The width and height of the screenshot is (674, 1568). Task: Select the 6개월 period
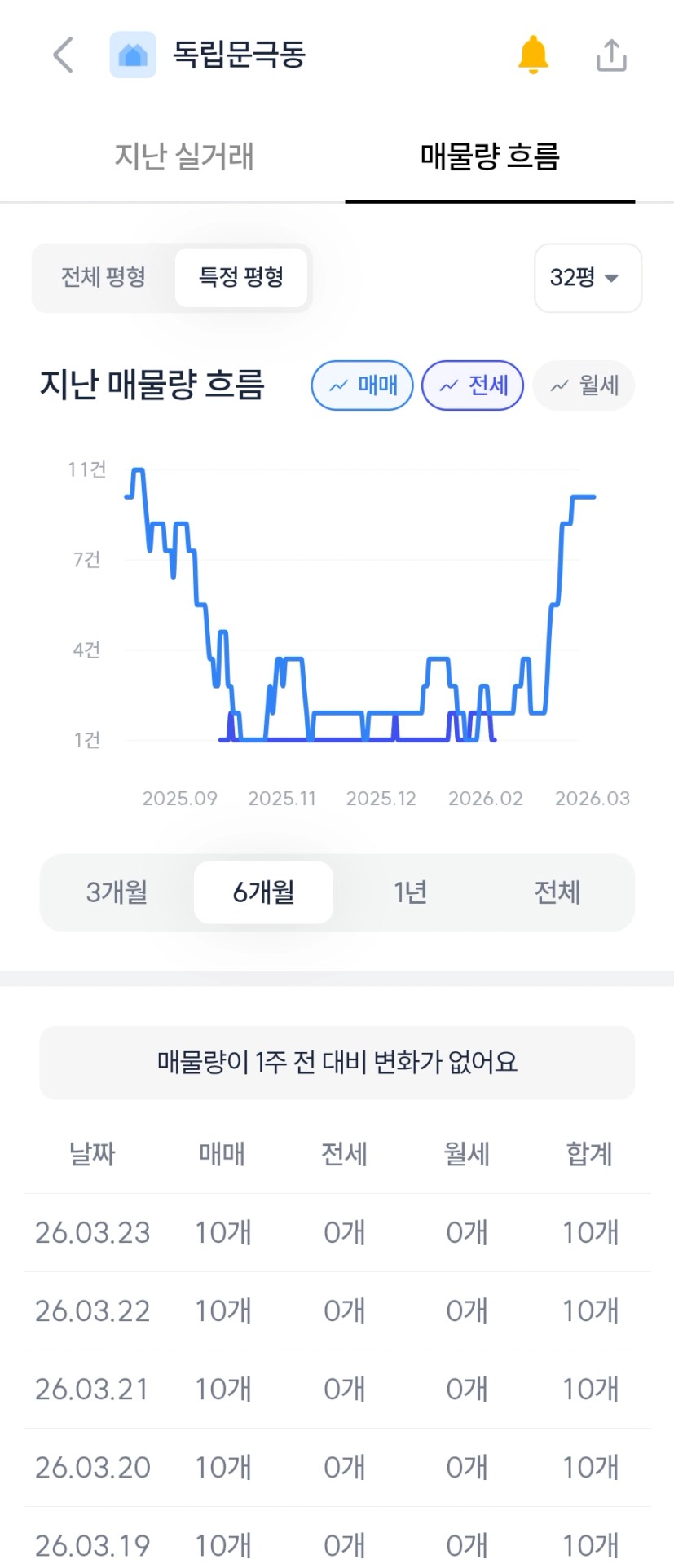tap(263, 892)
